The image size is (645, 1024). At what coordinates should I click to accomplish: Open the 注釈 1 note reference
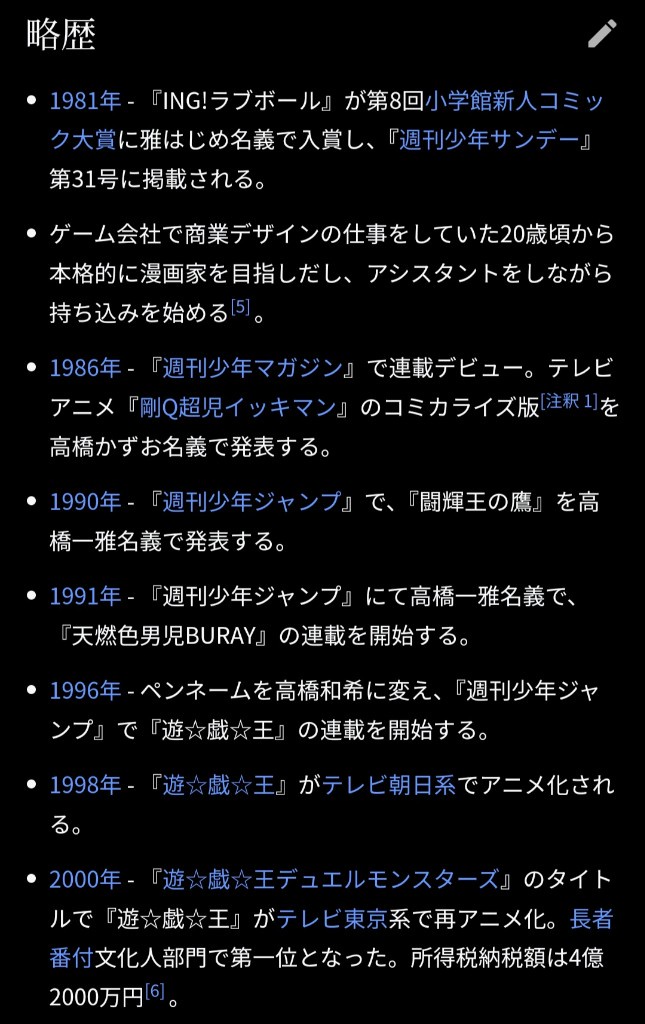point(569,401)
